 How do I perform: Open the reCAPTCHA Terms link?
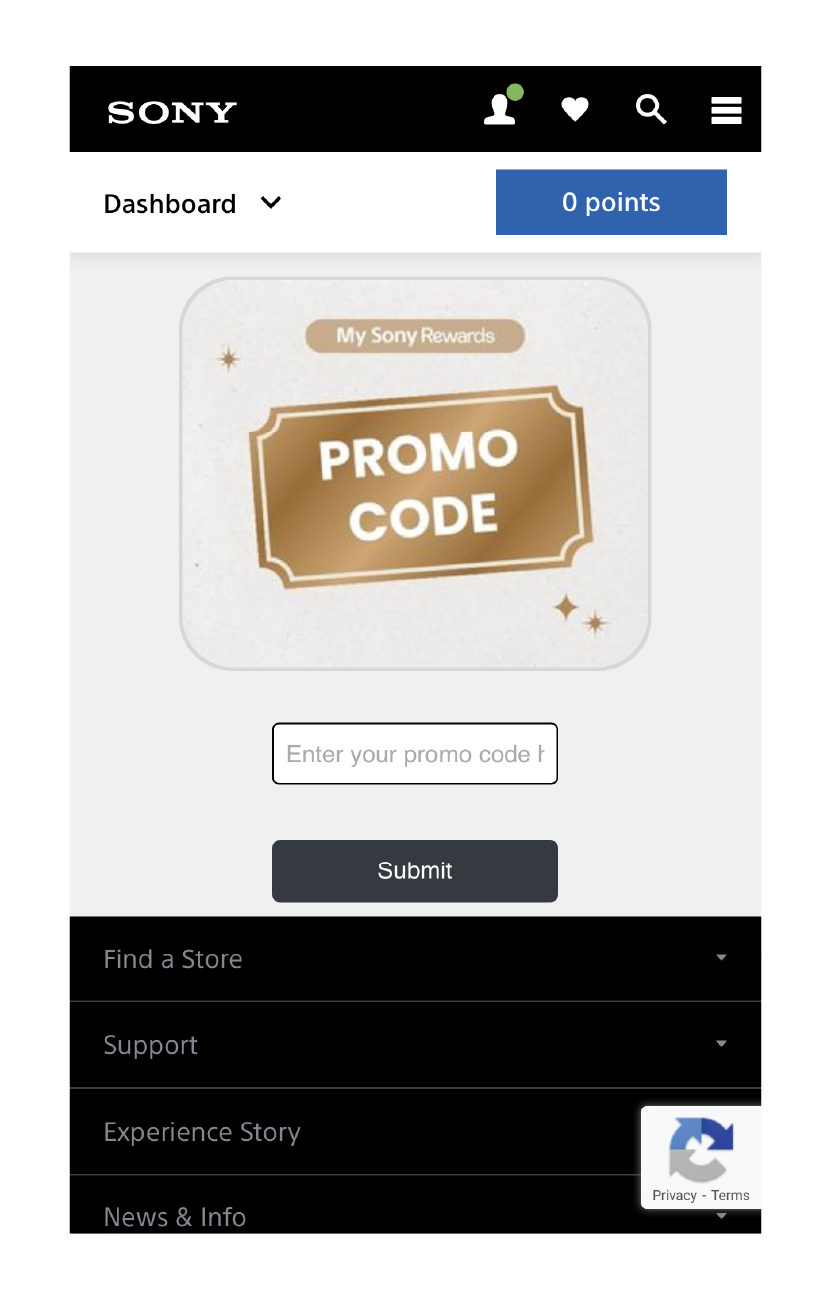pyautogui.click(x=731, y=1195)
